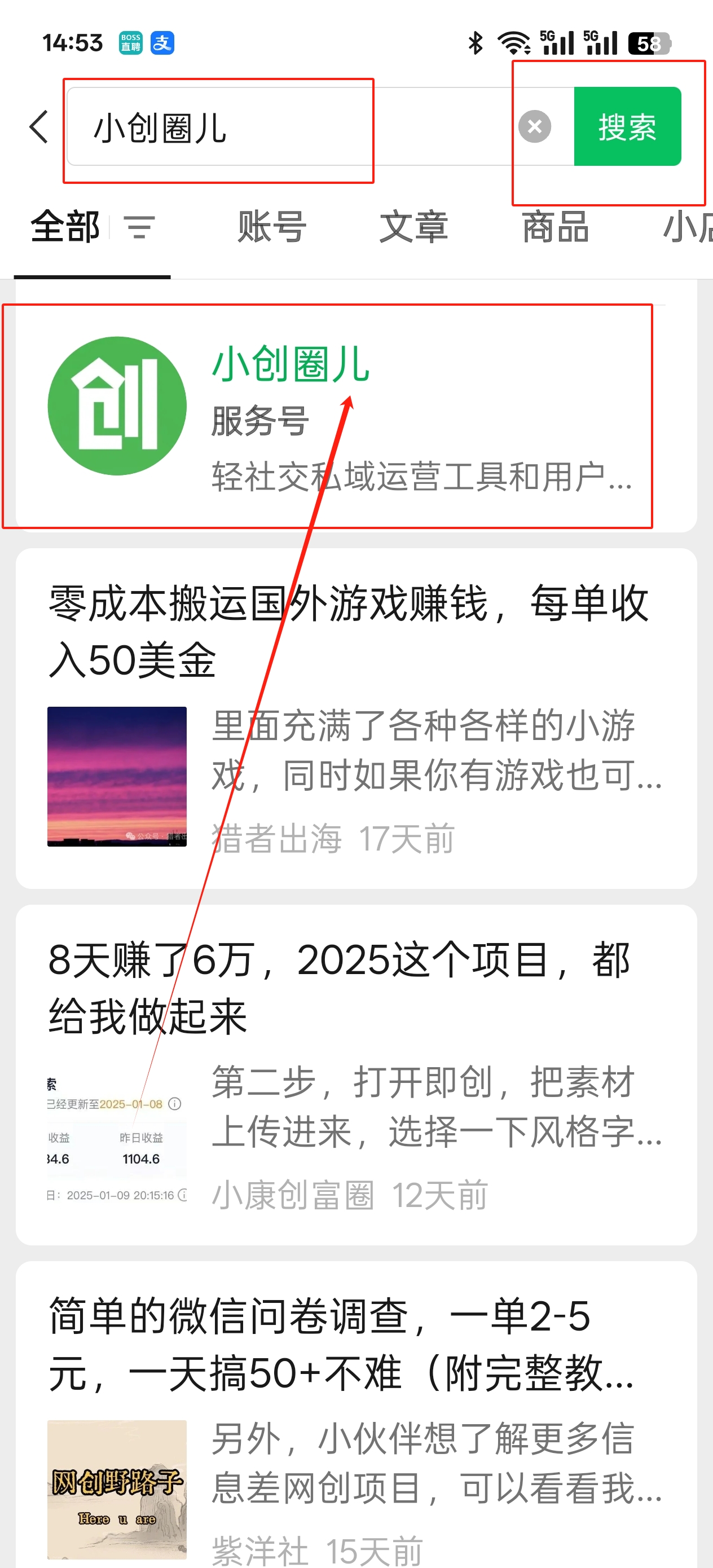The height and width of the screenshot is (1568, 713).
Task: Tap the Bluetooth status bar icon
Action: coord(475,41)
